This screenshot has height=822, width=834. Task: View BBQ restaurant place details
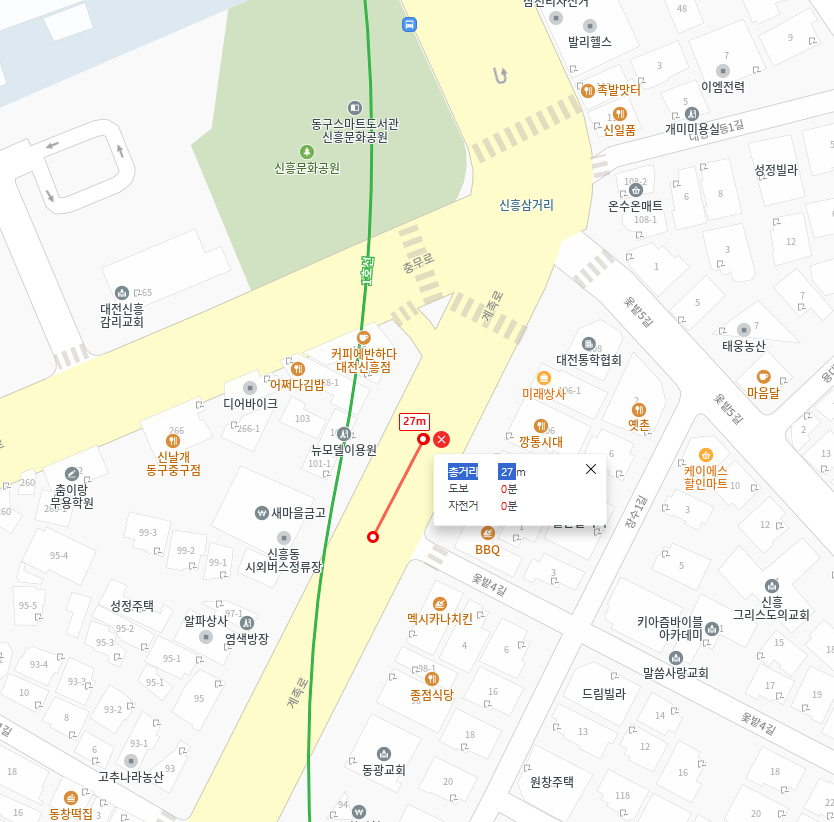tap(488, 533)
